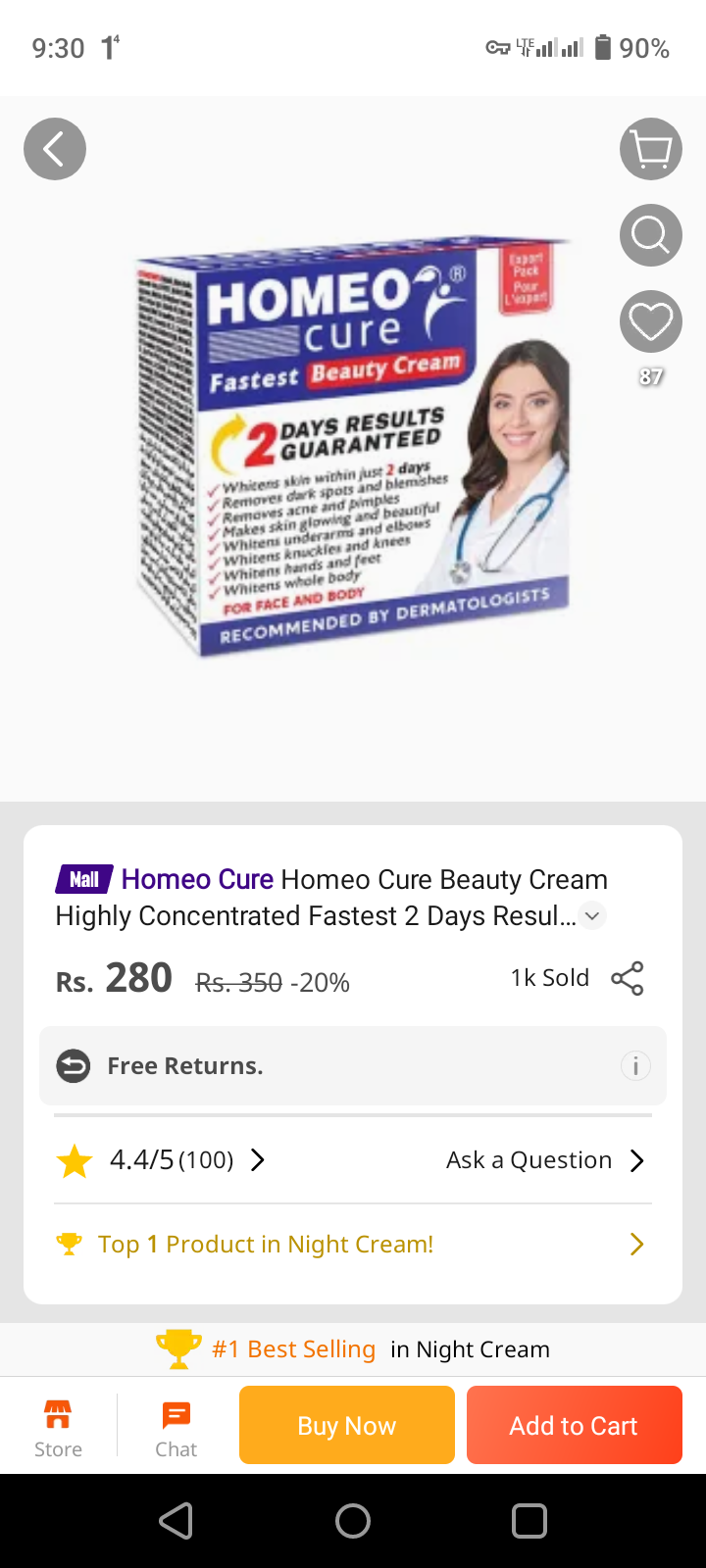Start a Chat with the seller
The width and height of the screenshot is (706, 1568).
(176, 1427)
